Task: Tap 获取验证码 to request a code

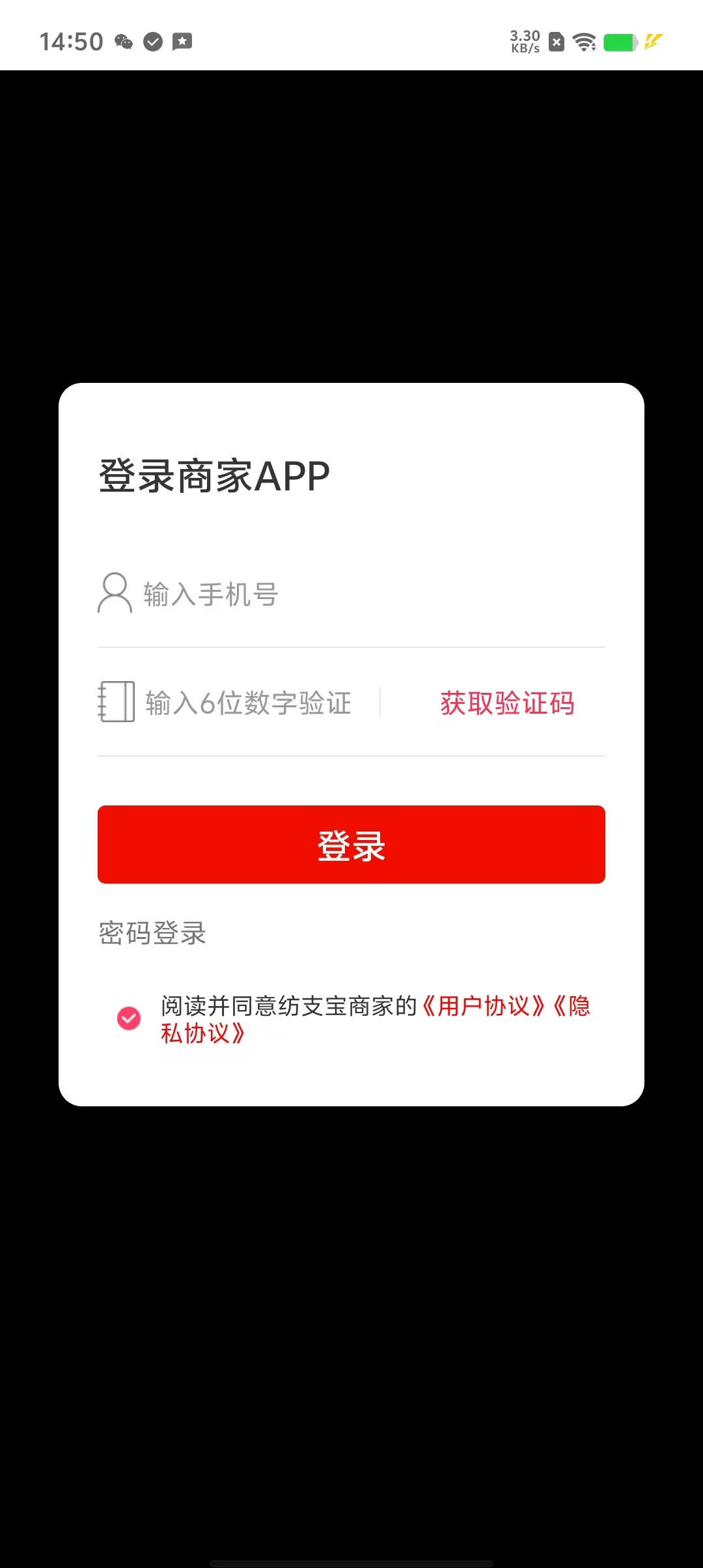Action: tap(507, 703)
